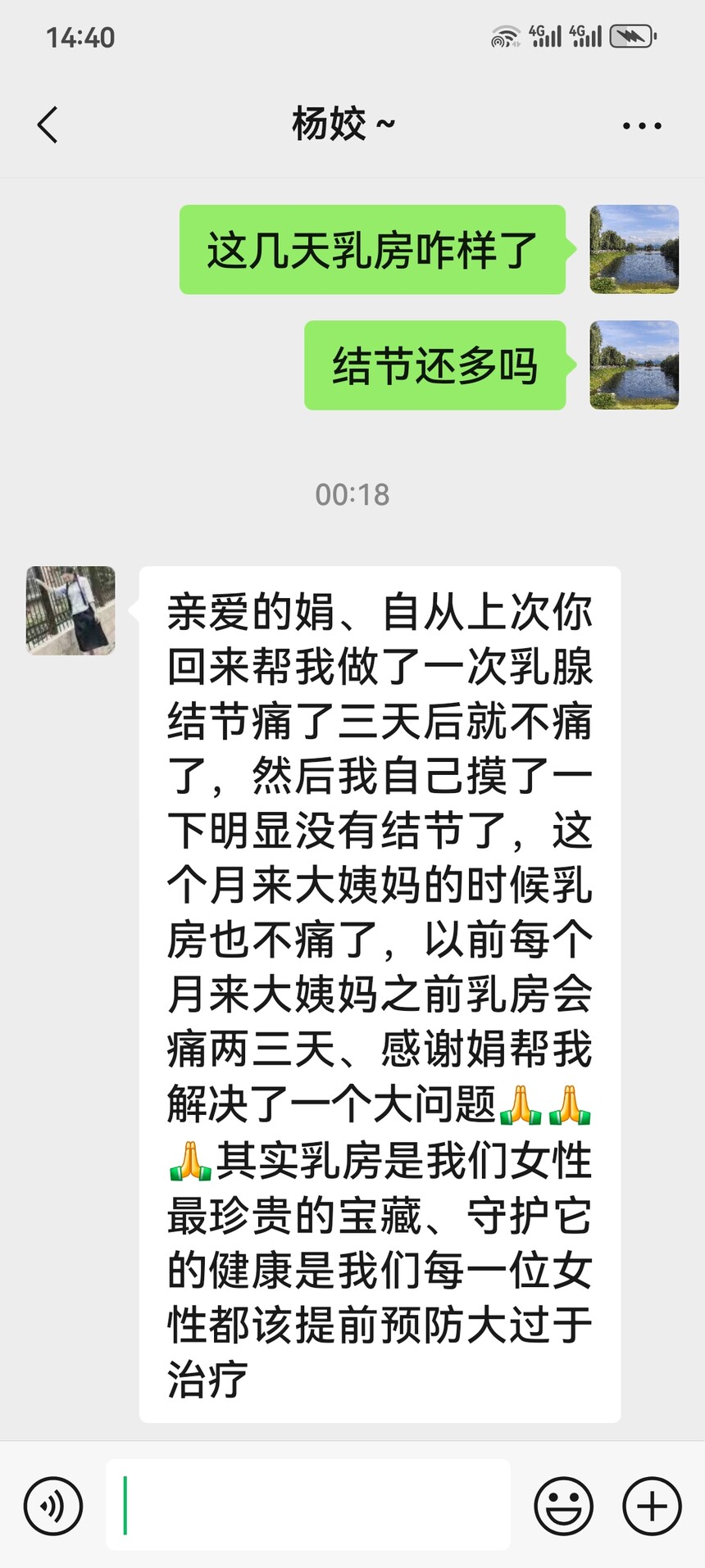Image resolution: width=705 pixels, height=1568 pixels.
Task: Go back to the chat list
Action: (48, 125)
